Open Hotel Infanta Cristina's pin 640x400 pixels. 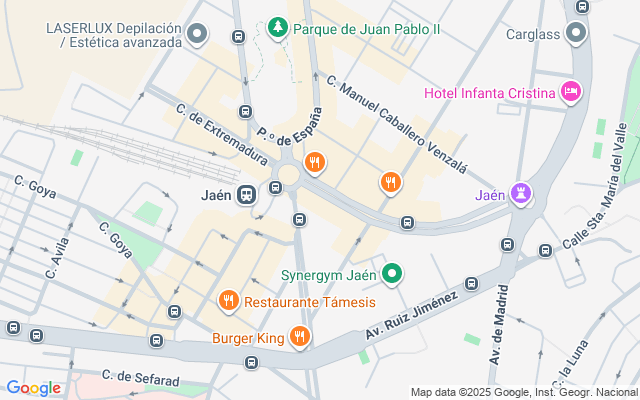571,92
